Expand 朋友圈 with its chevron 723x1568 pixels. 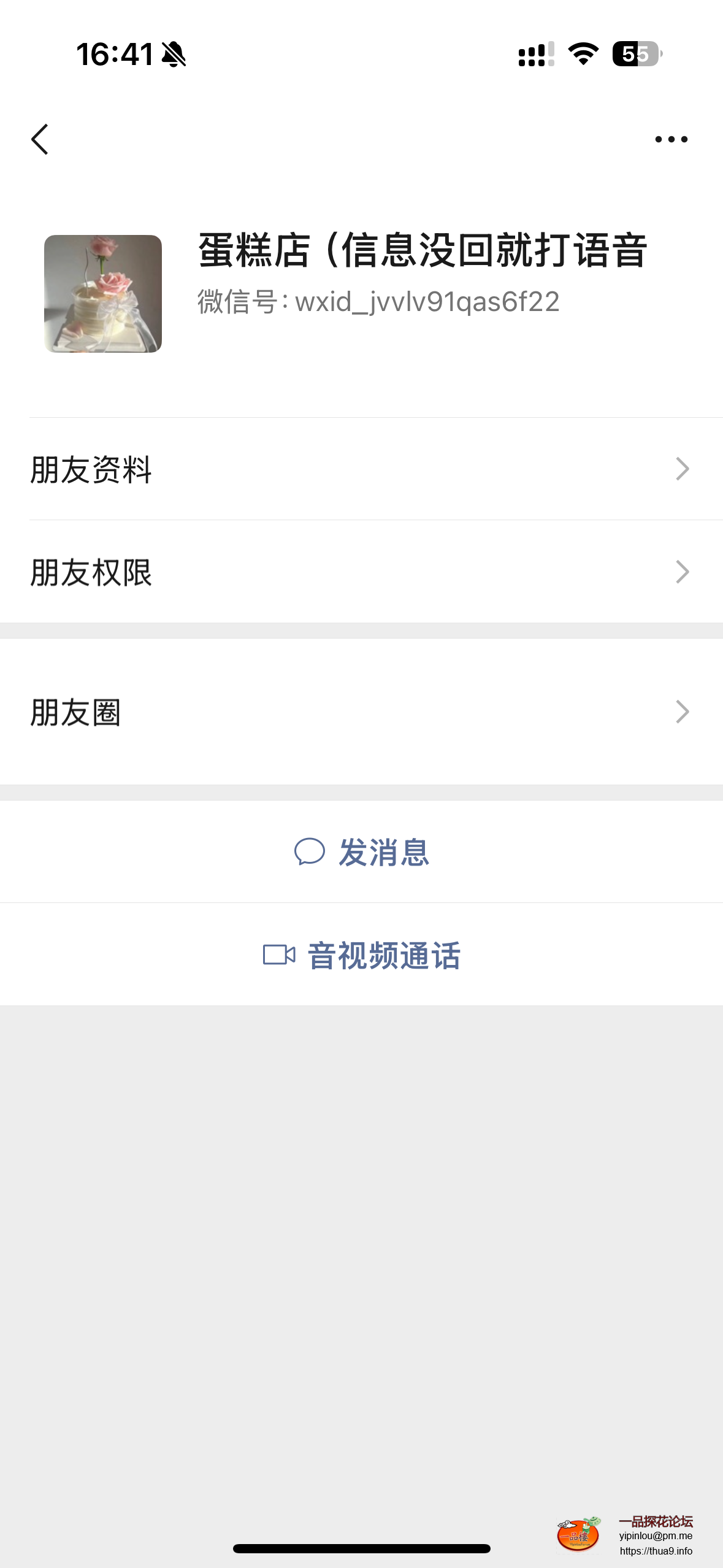pos(683,712)
